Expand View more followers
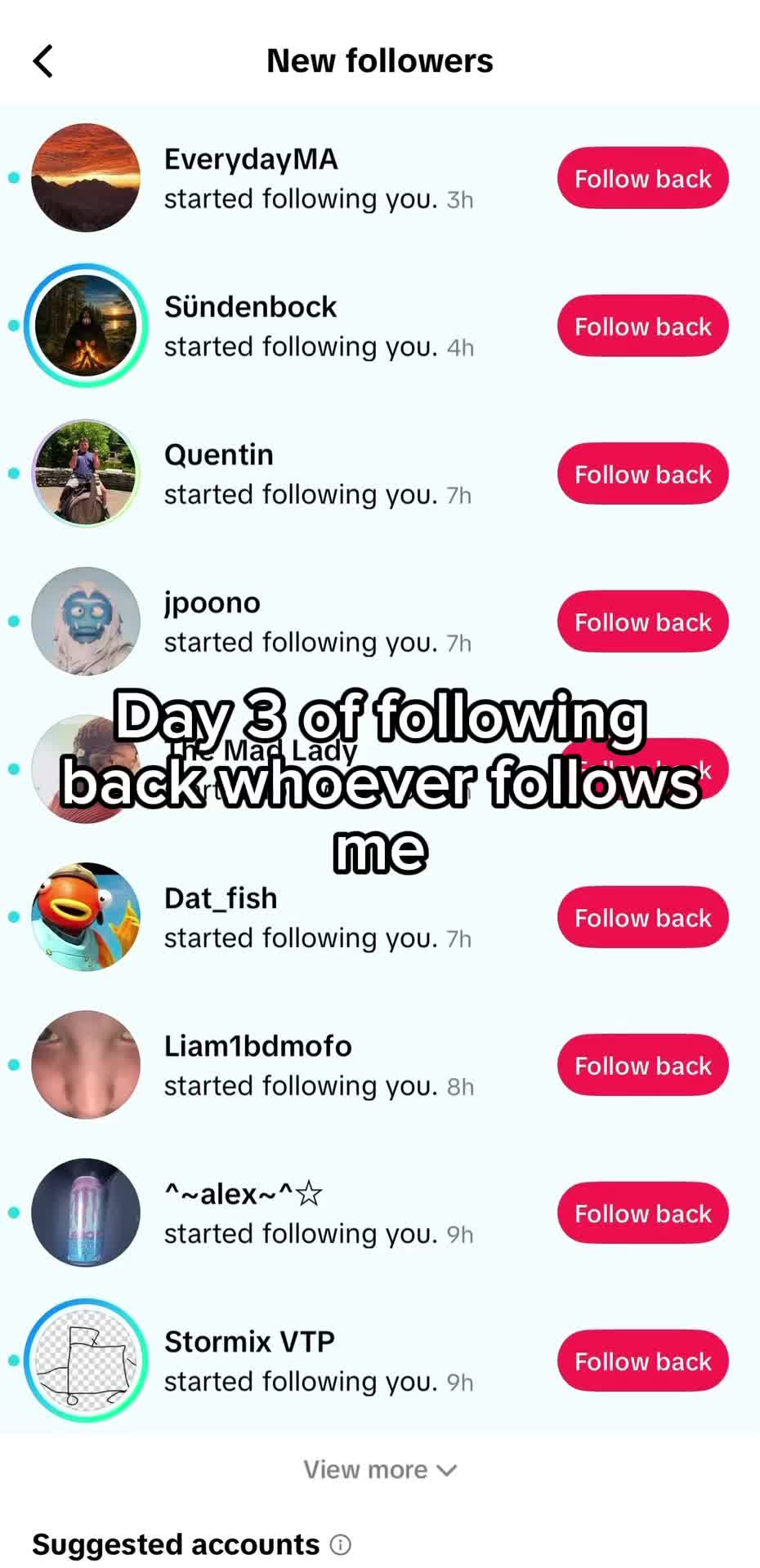760x1568 pixels. click(380, 1470)
